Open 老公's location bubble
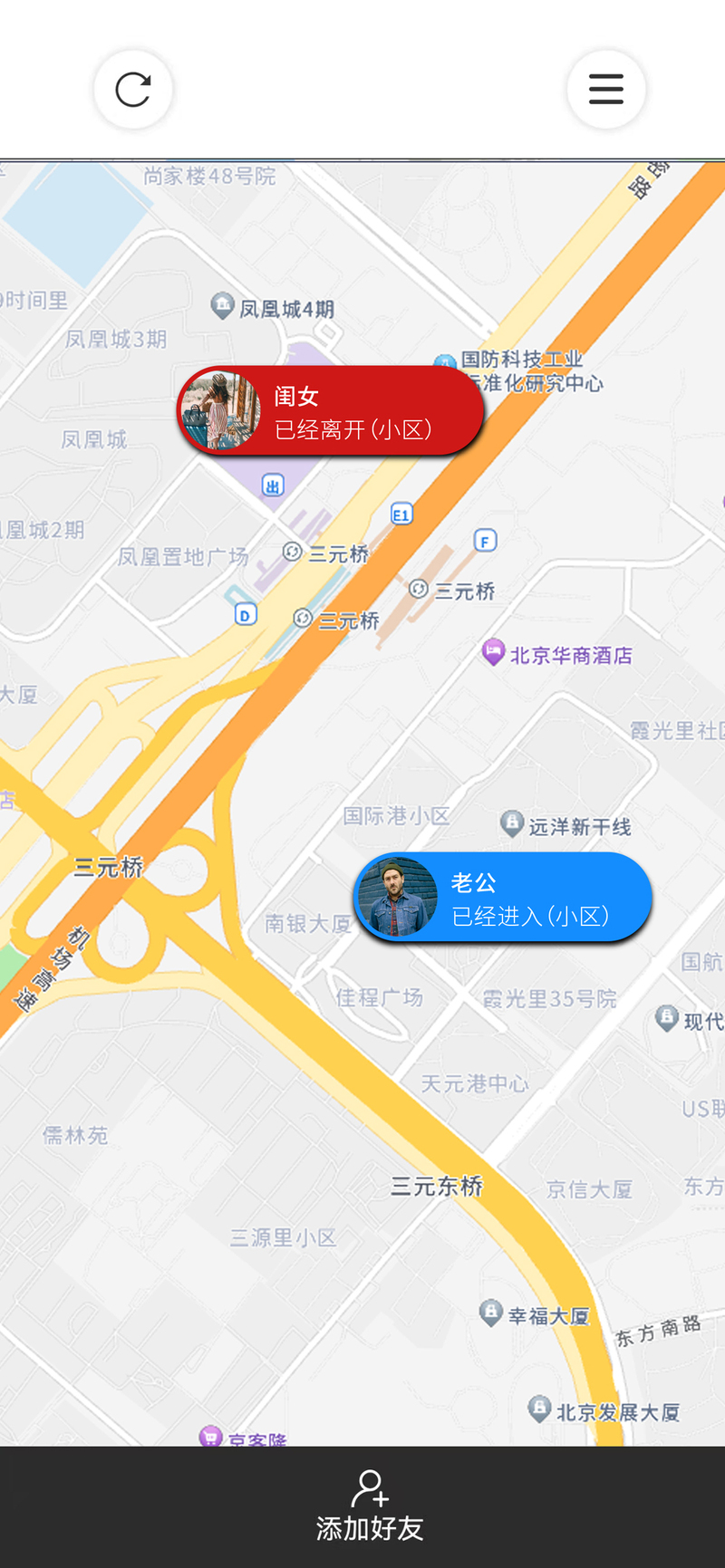This screenshot has width=725, height=1568. tap(503, 898)
